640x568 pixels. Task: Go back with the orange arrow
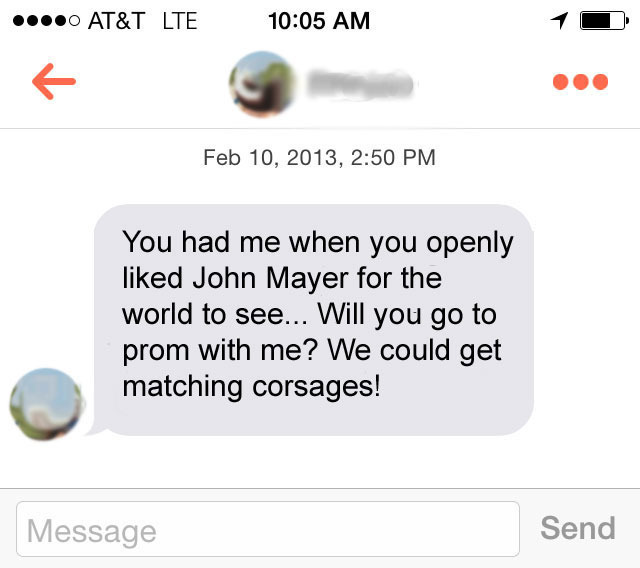(x=54, y=83)
